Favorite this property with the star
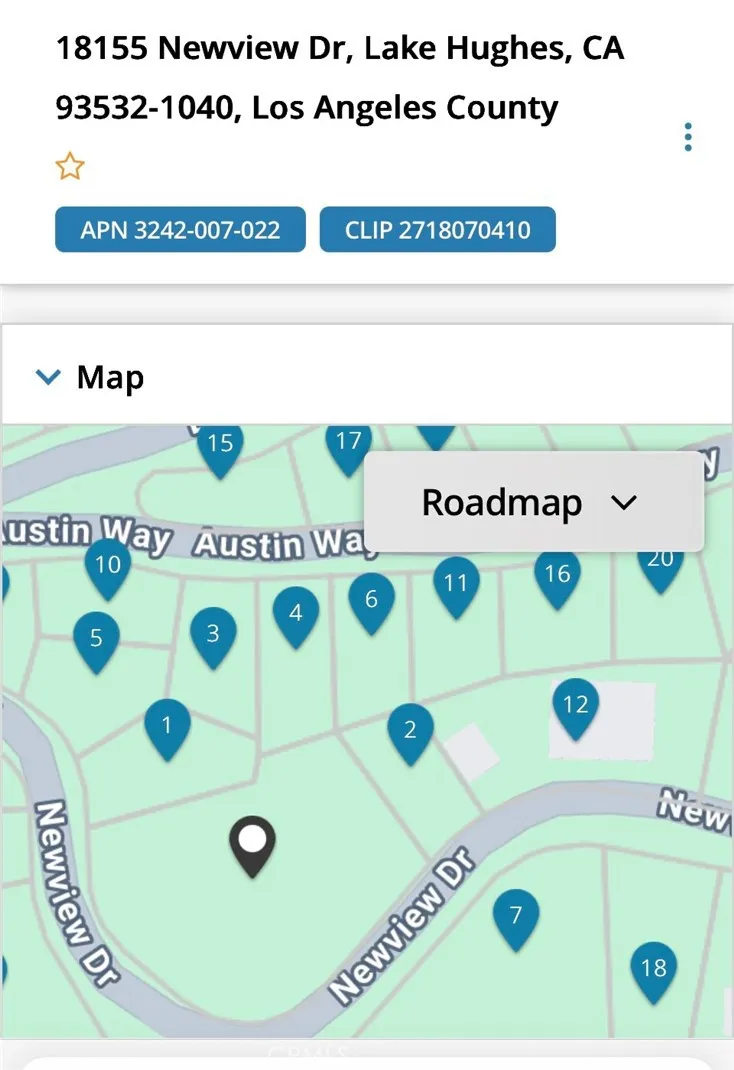Viewport: 734px width, 1070px height. 70,167
